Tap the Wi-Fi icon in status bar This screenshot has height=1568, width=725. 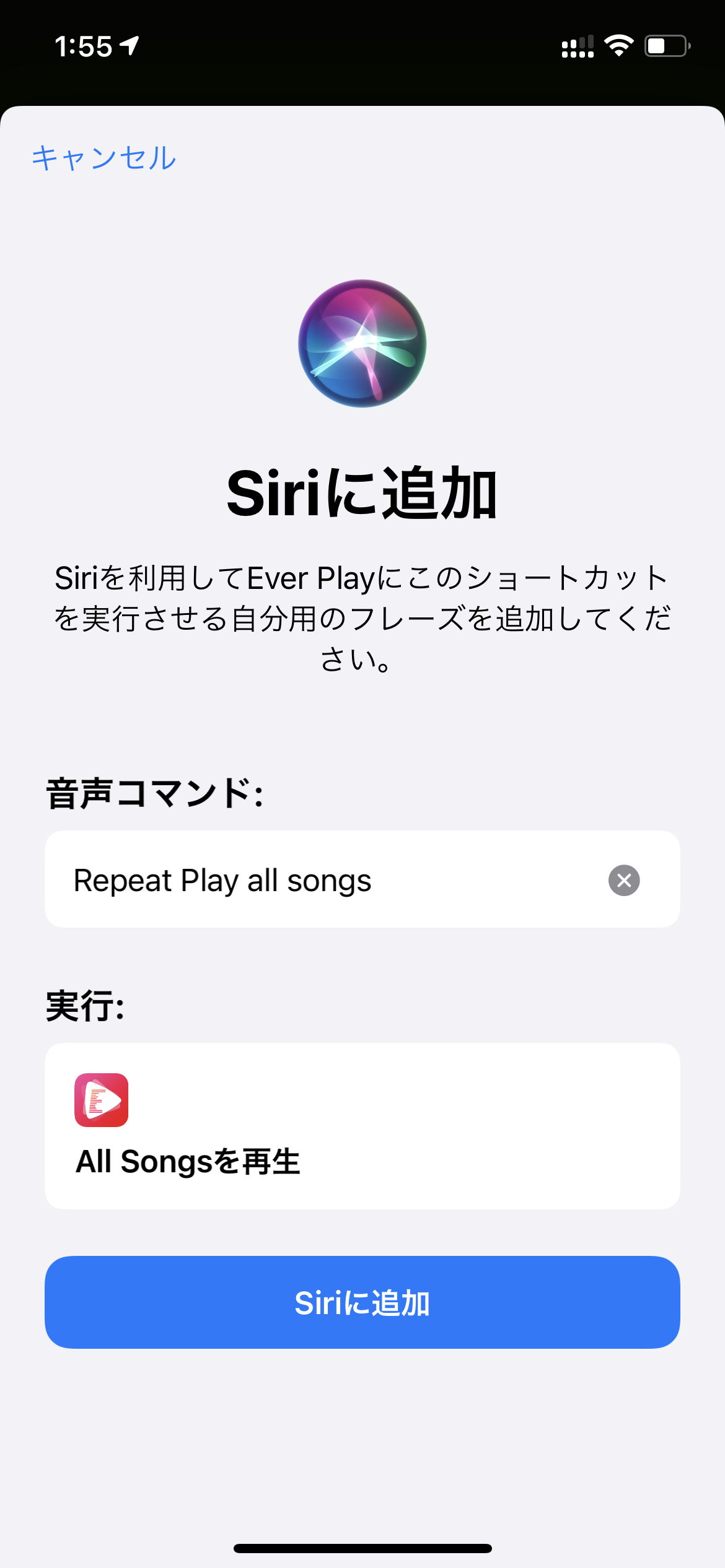[x=618, y=45]
